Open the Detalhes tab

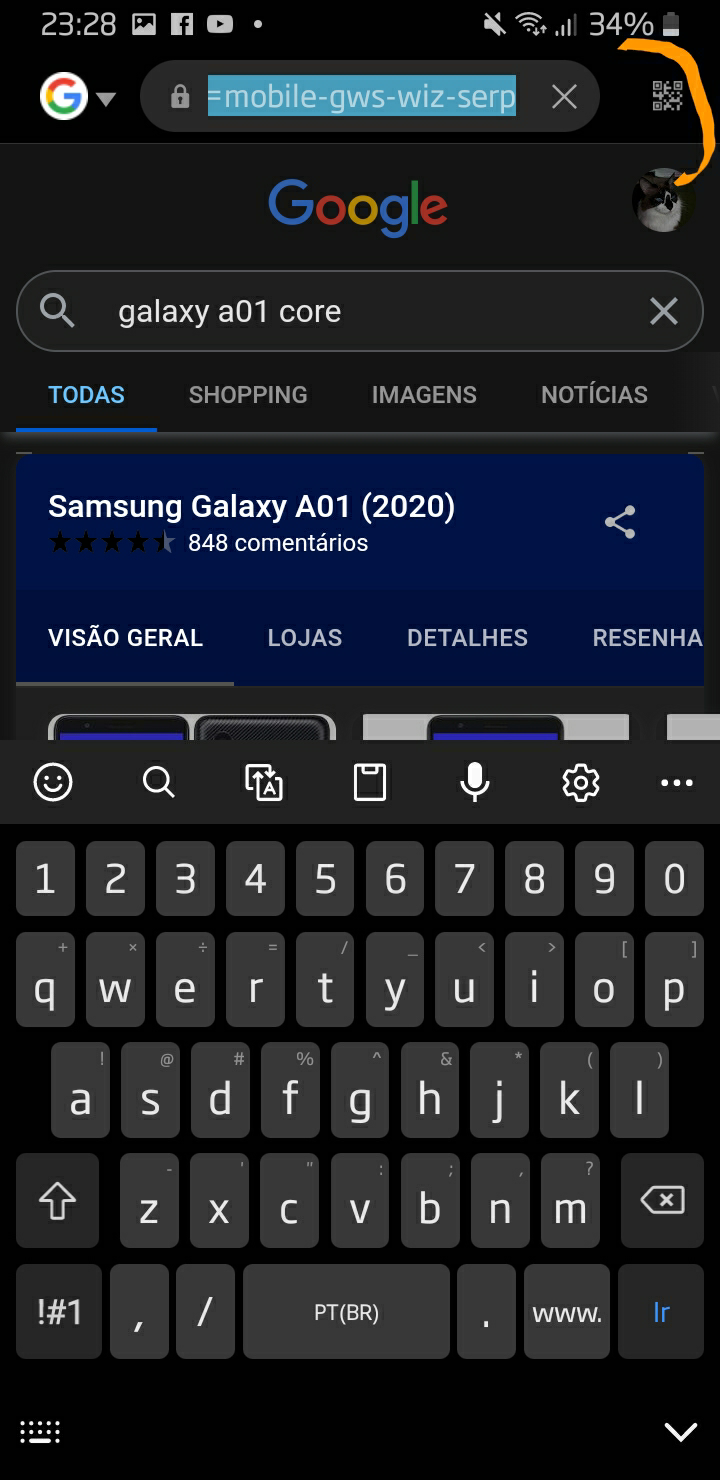pos(467,638)
